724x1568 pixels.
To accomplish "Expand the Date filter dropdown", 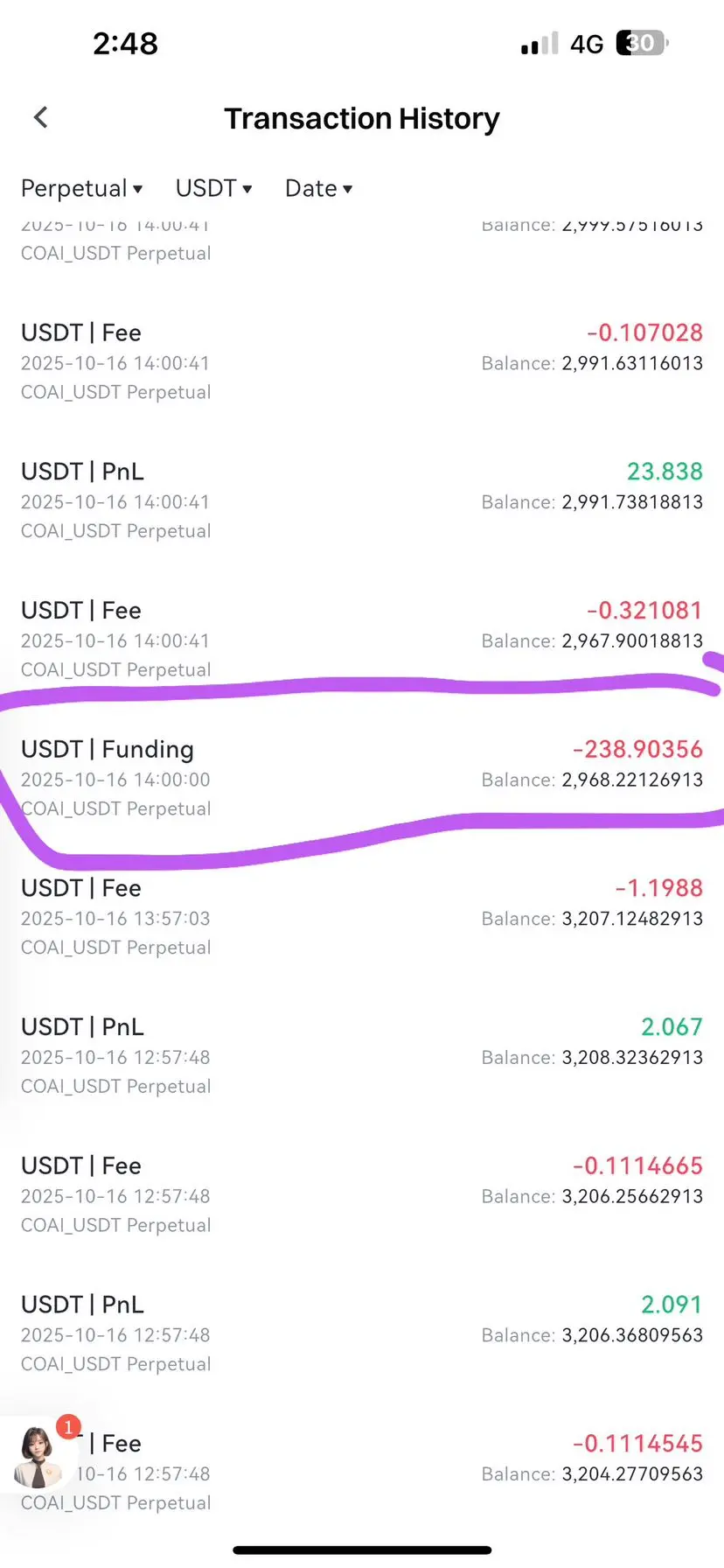I will (x=318, y=188).
